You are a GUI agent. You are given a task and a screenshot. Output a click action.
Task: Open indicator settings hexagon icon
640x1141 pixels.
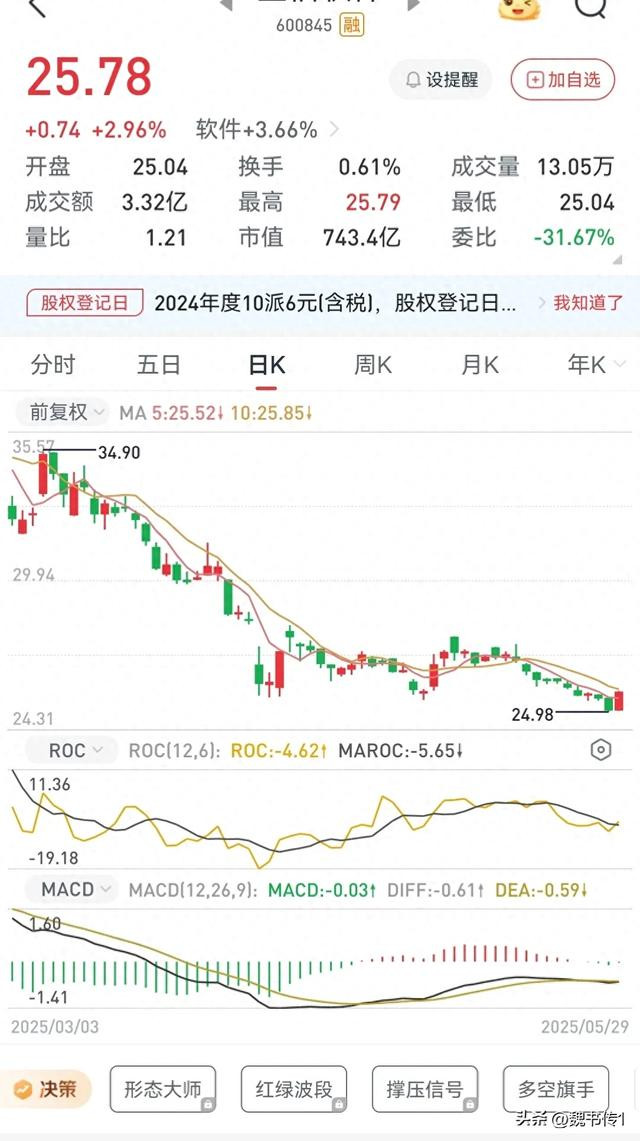click(x=601, y=750)
